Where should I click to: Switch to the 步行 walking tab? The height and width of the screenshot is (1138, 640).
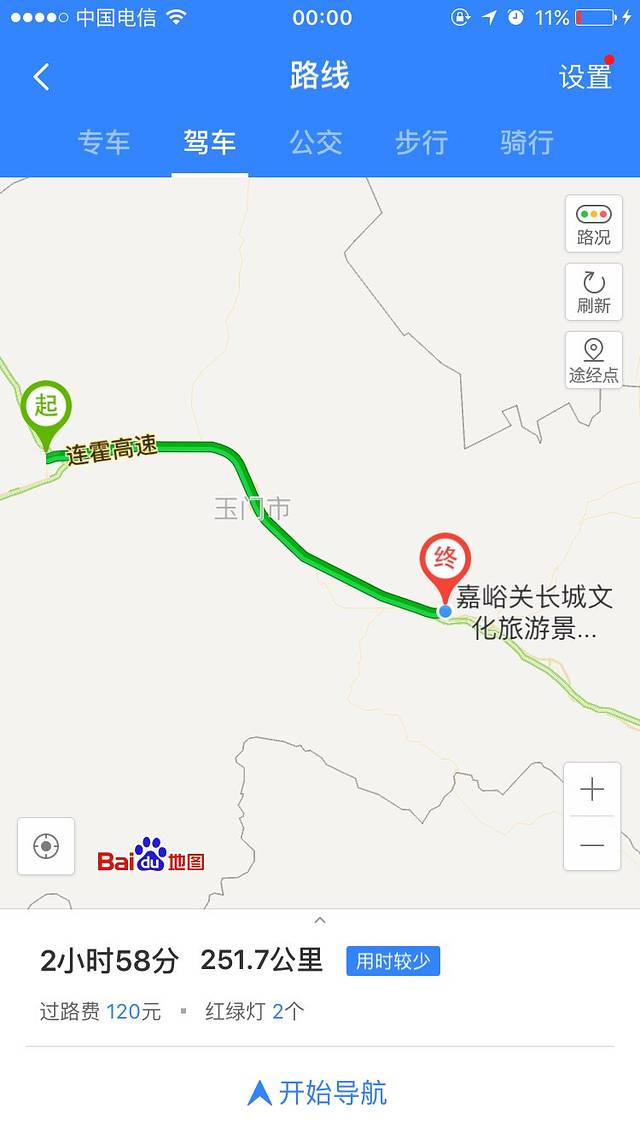coord(421,142)
